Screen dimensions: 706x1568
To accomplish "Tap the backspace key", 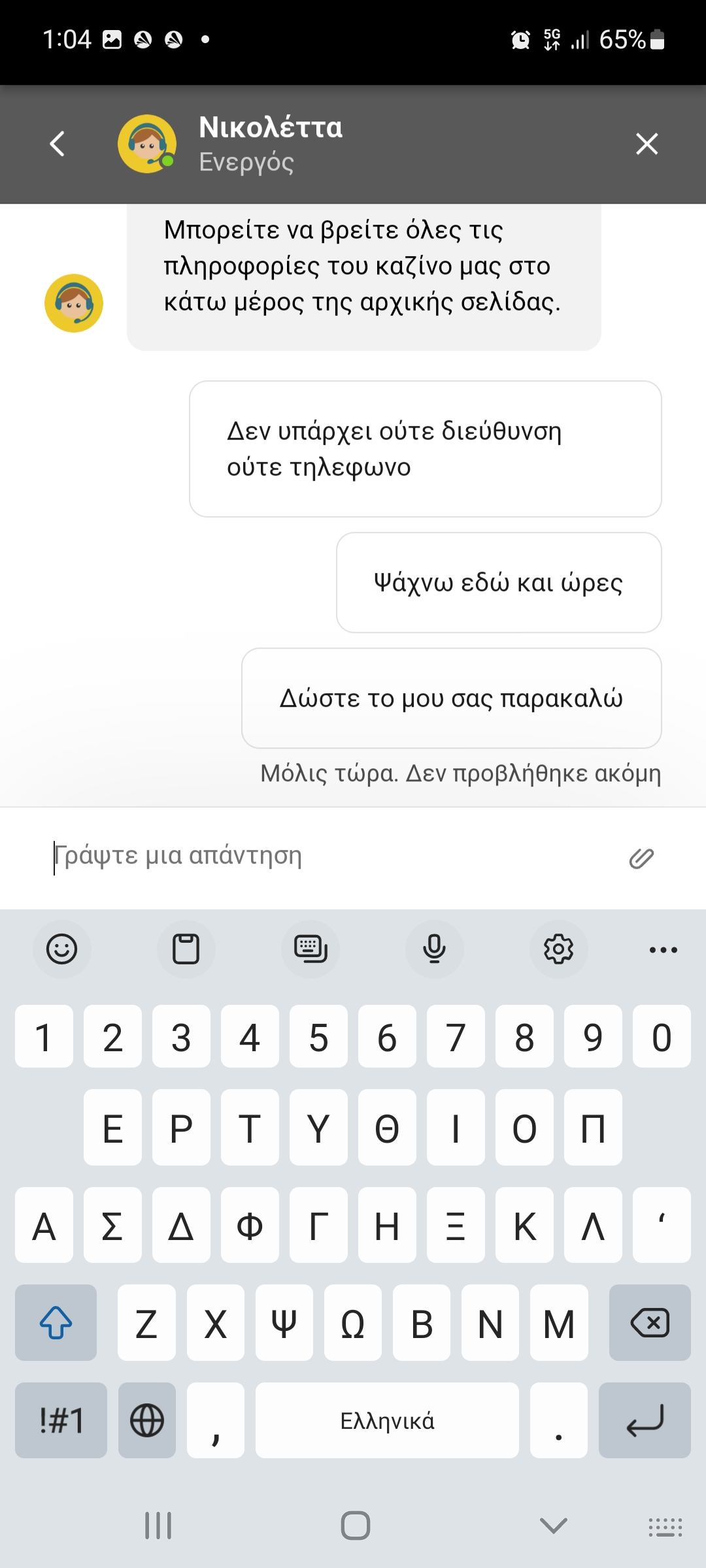I will (x=649, y=1323).
